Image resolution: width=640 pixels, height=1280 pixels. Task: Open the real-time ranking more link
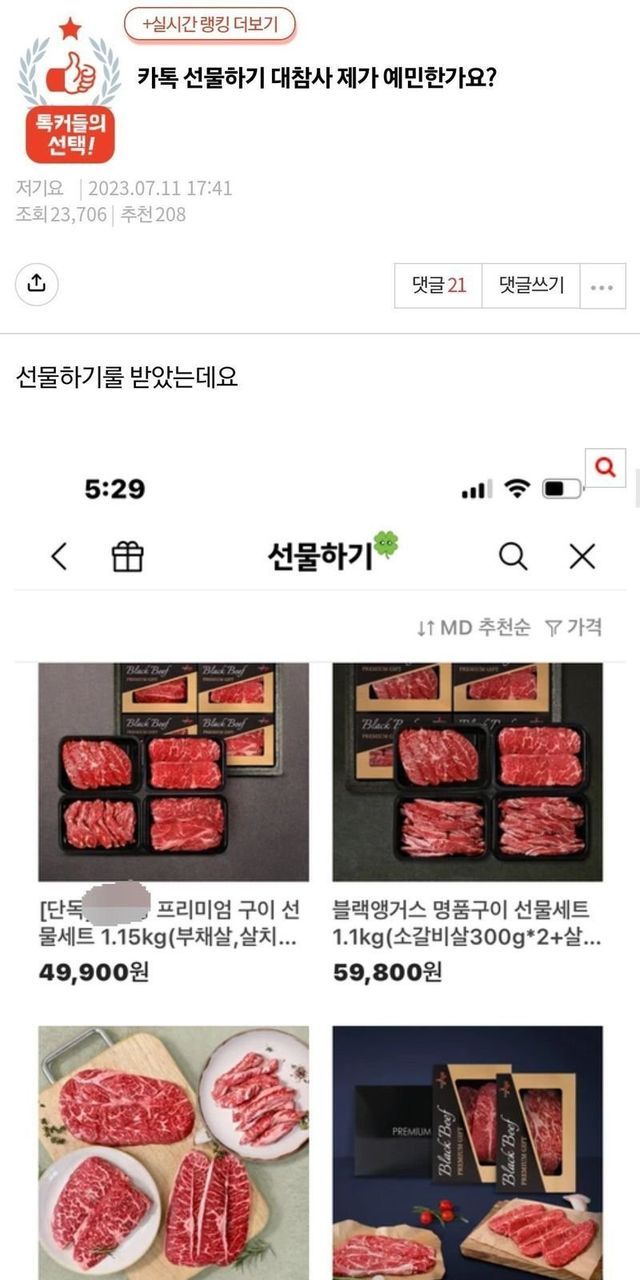[x=209, y=23]
